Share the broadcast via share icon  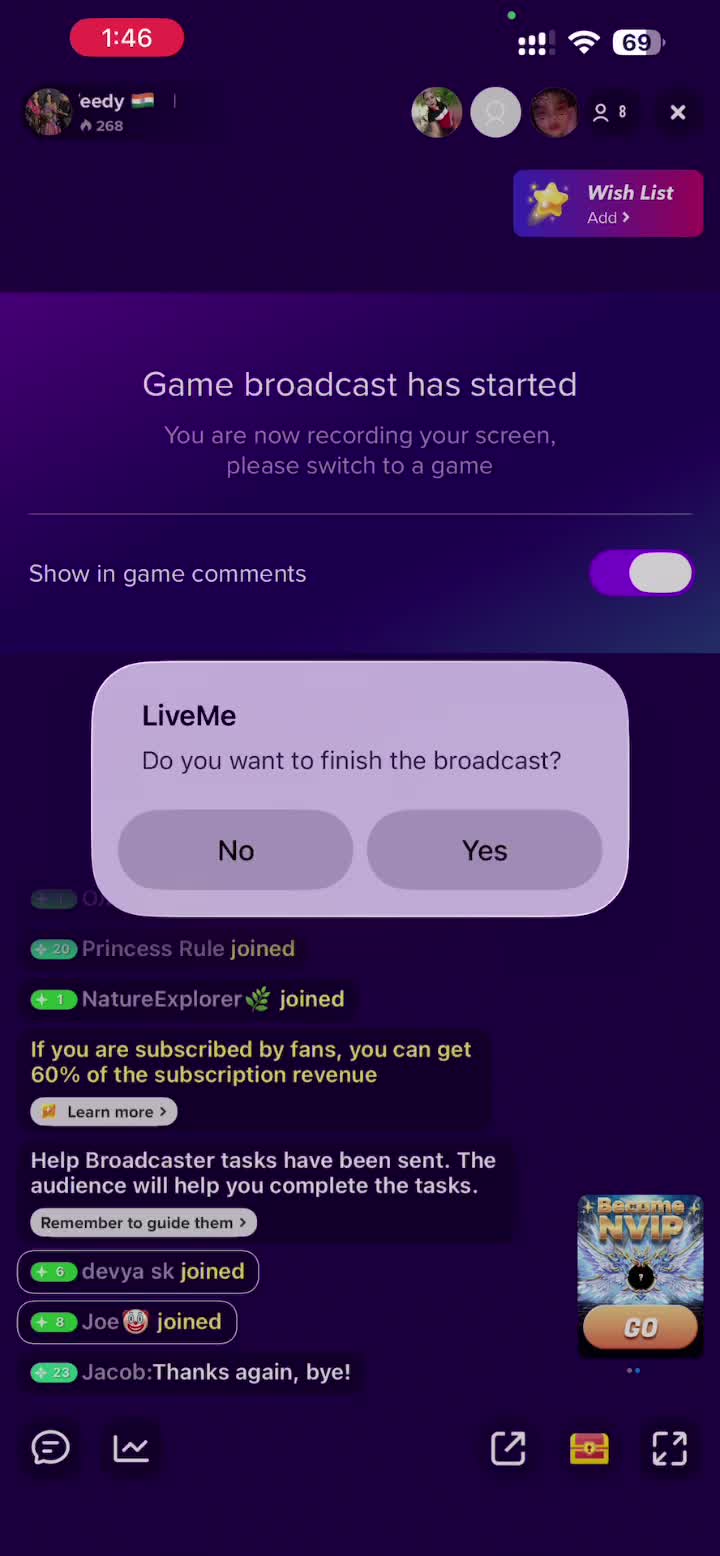(508, 1448)
